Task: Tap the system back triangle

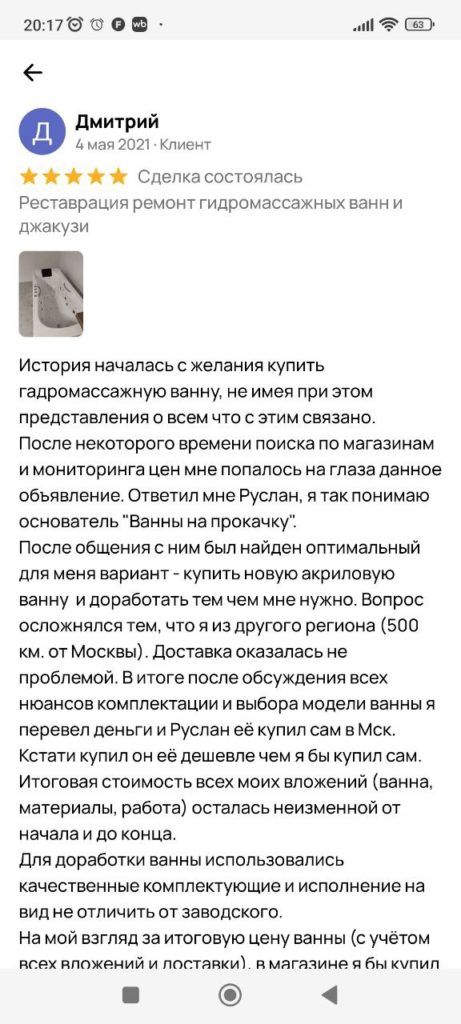Action: 330,995
